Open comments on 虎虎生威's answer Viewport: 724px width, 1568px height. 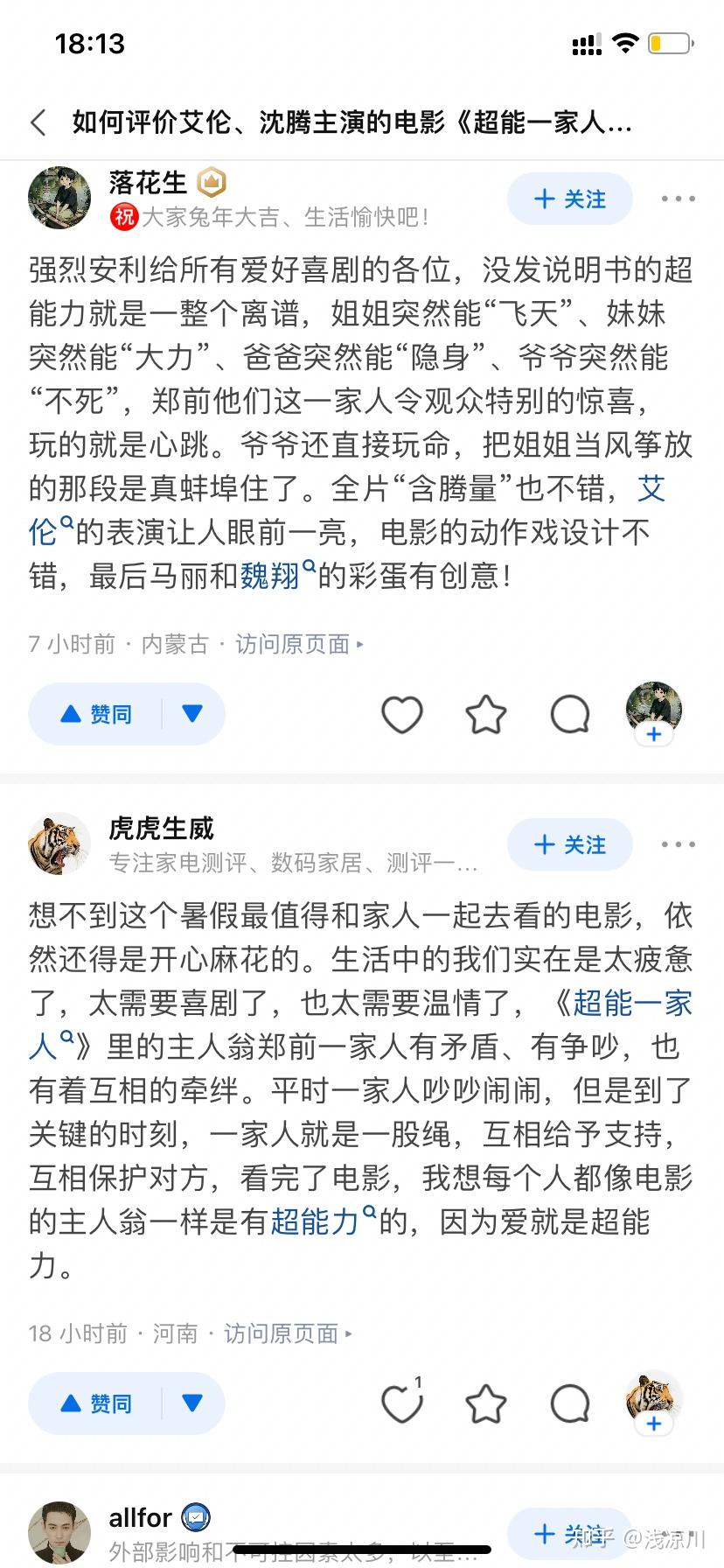click(570, 1403)
